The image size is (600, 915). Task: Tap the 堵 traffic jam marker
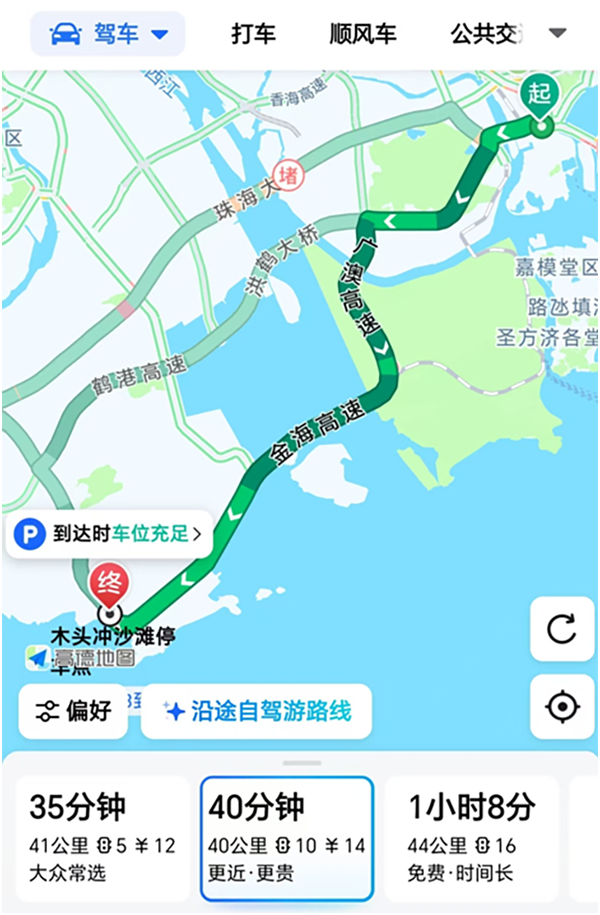pyautogui.click(x=289, y=175)
